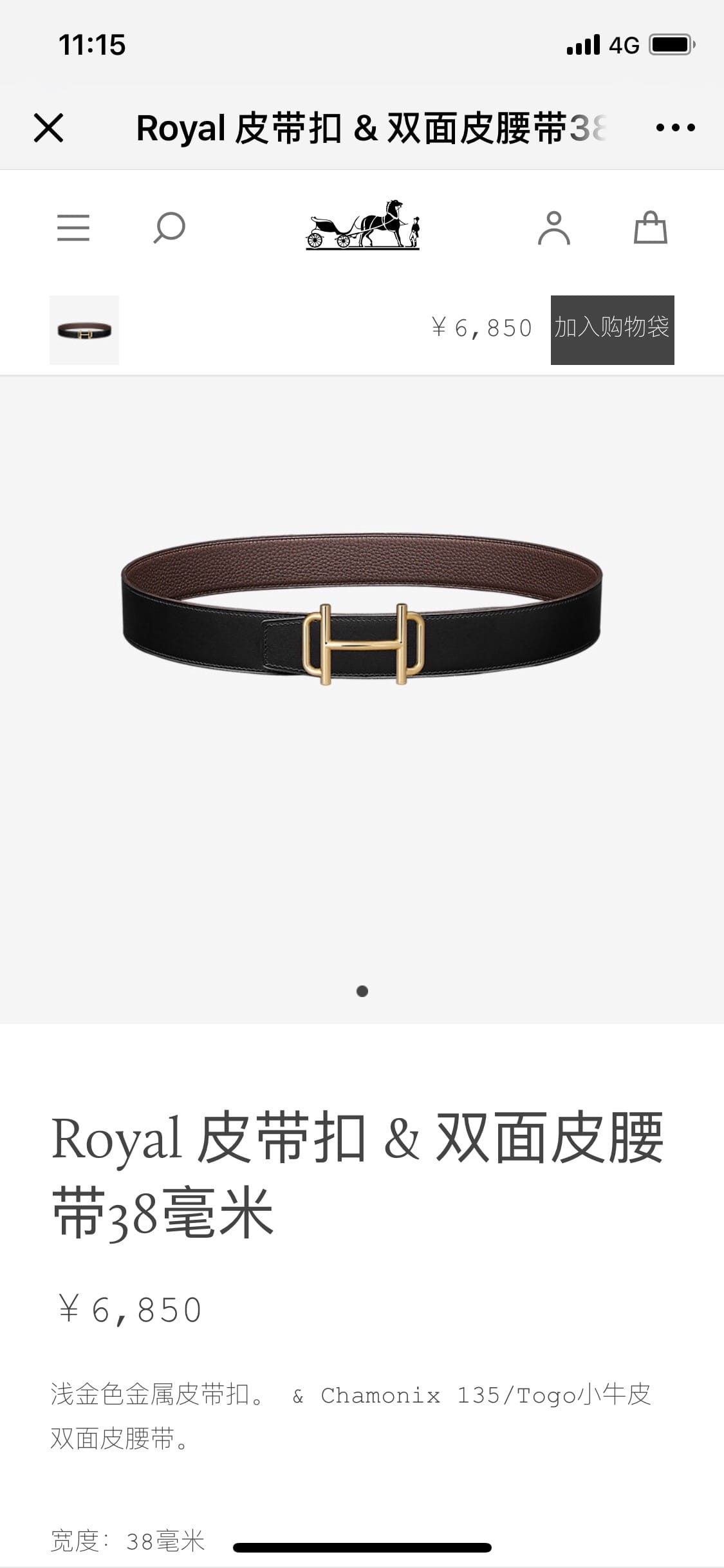Tap the small belt thumbnail

(84, 330)
